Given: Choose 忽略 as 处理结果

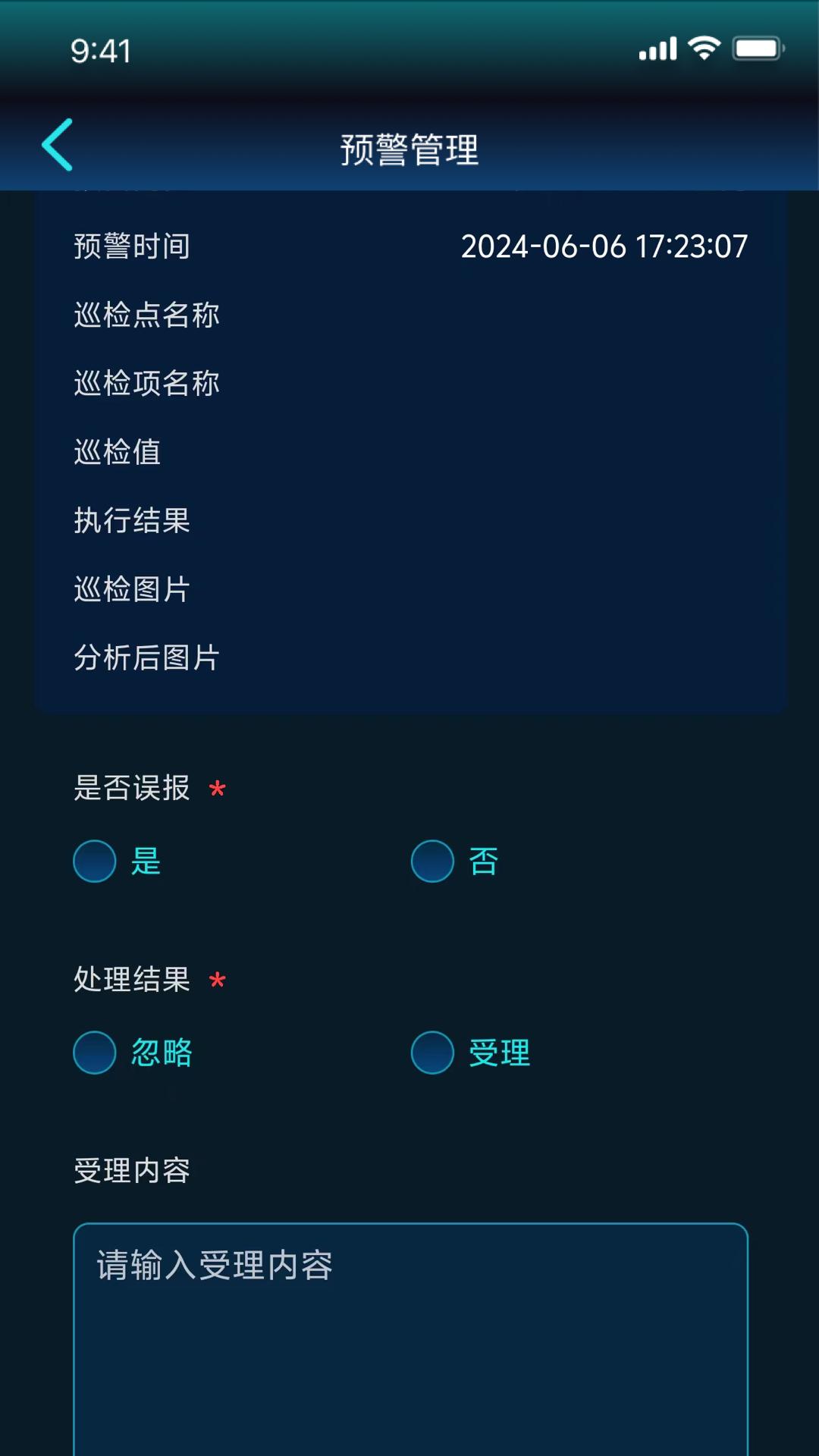Looking at the screenshot, I should point(95,1053).
